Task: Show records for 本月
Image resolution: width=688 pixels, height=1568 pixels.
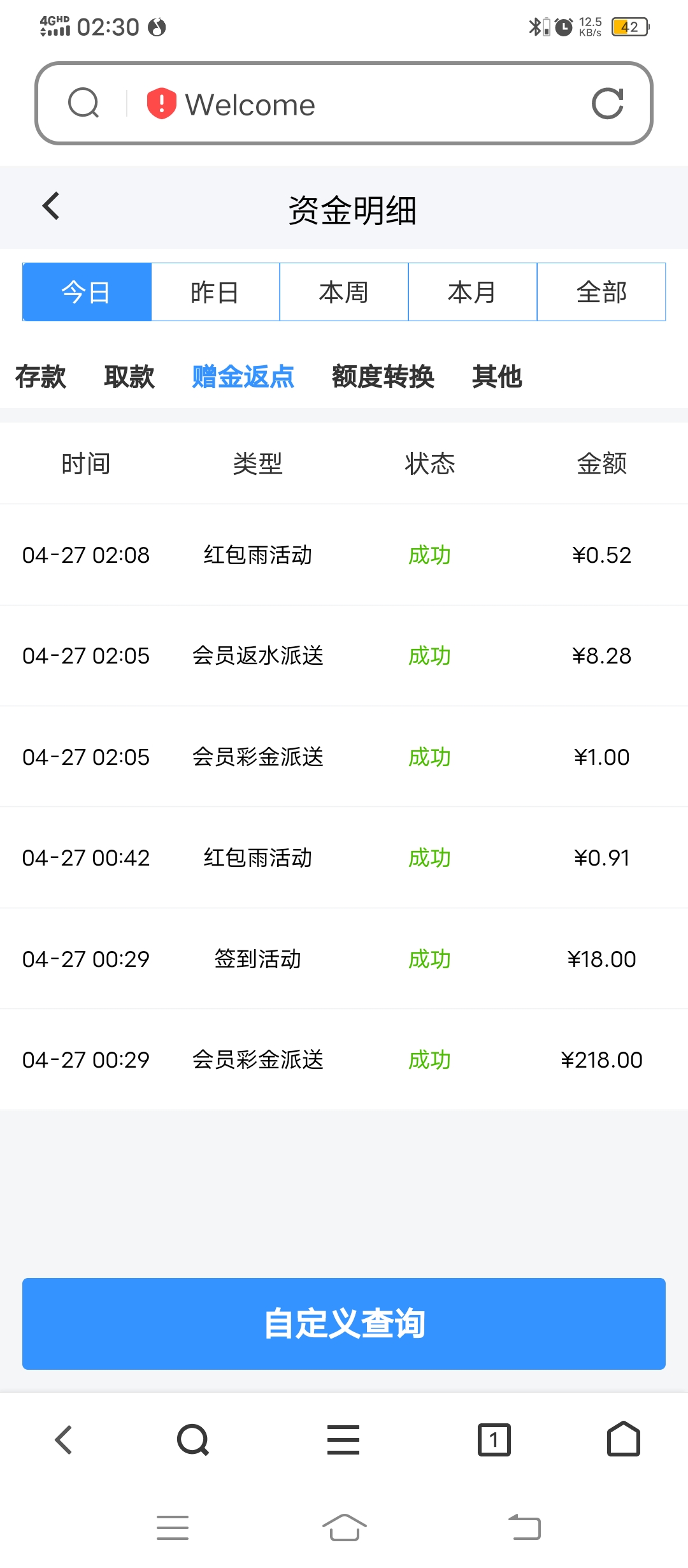Action: click(x=473, y=292)
